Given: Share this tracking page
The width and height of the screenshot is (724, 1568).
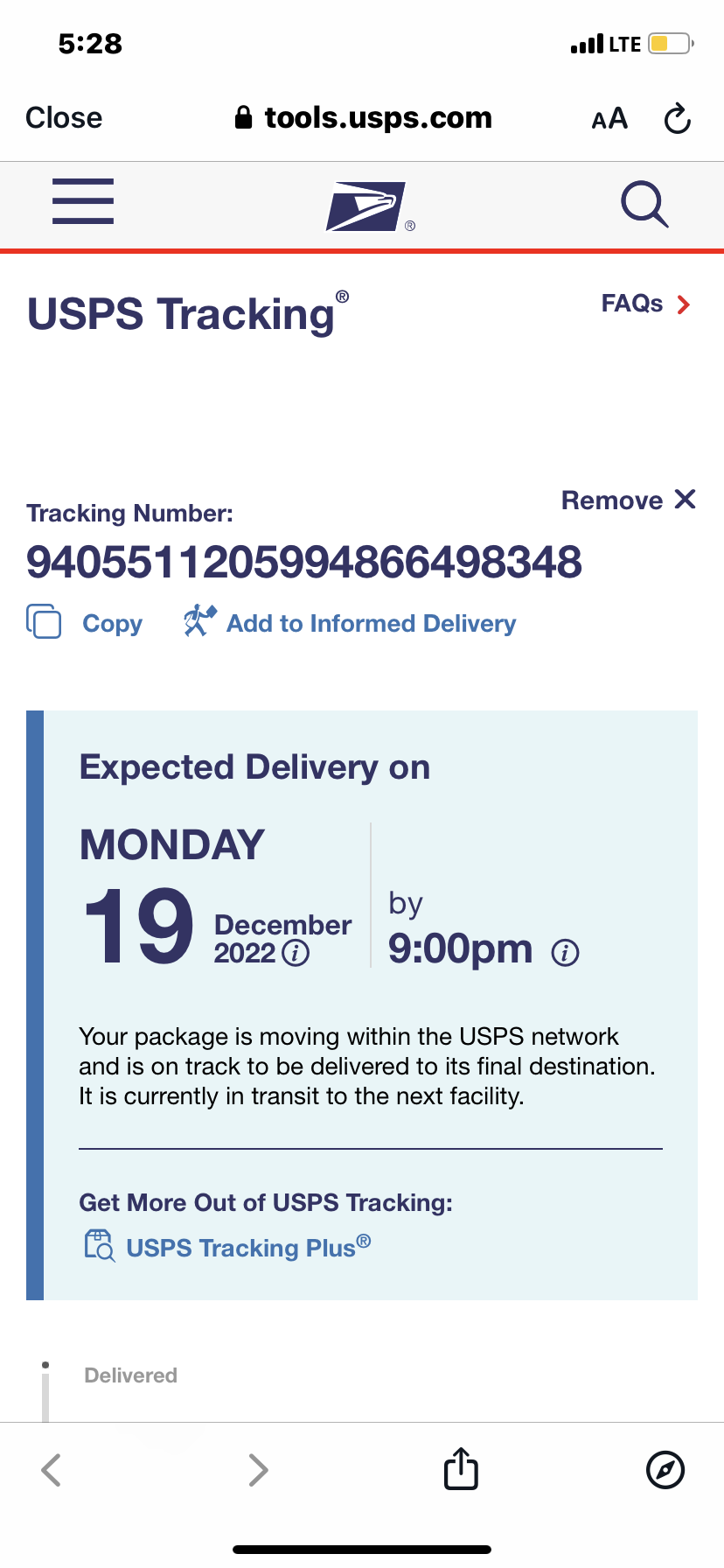Looking at the screenshot, I should point(461,1468).
